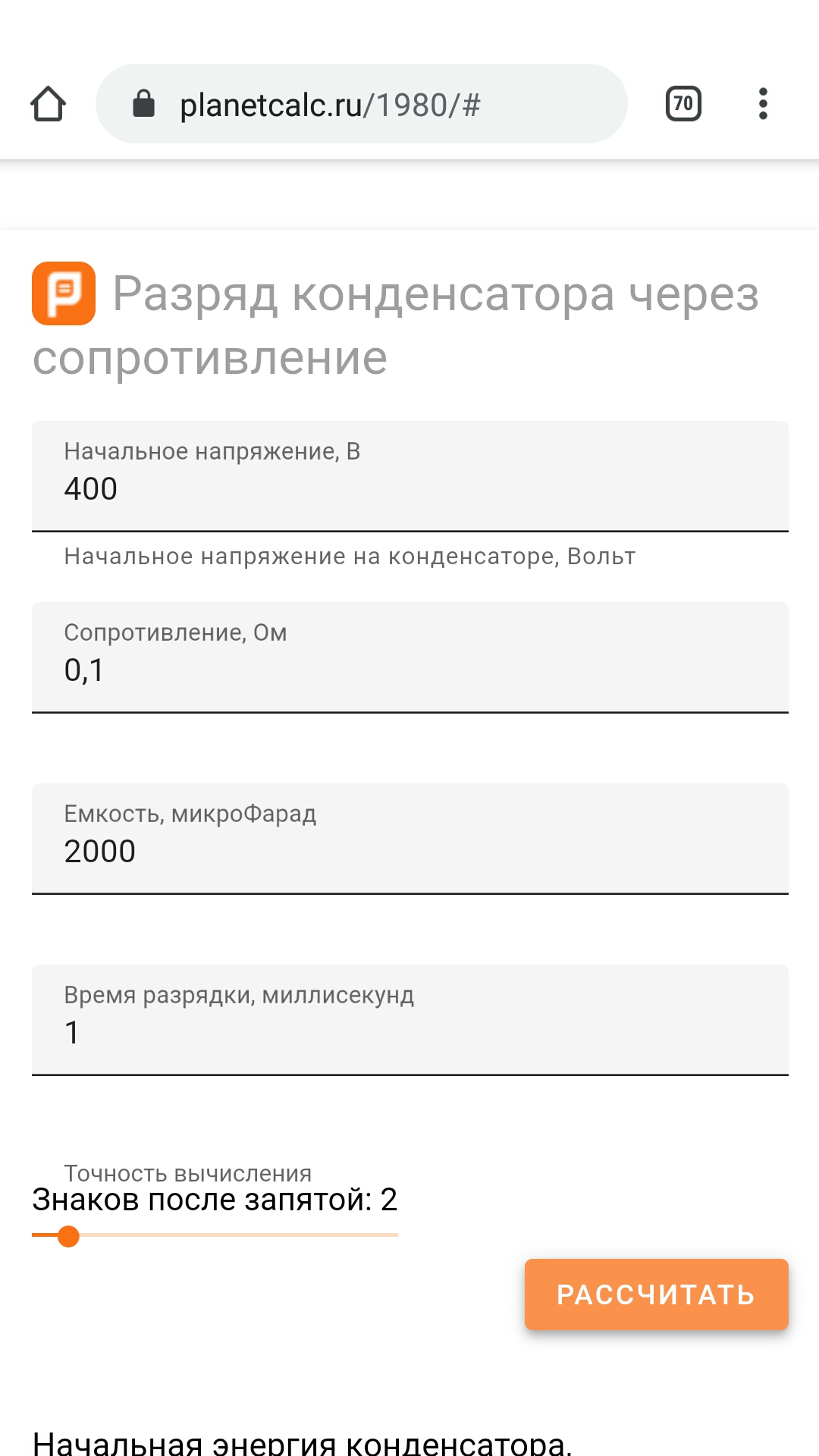Edit the Время разрядки, миллисекунд field
The width and height of the screenshot is (819, 1456).
tap(409, 1032)
